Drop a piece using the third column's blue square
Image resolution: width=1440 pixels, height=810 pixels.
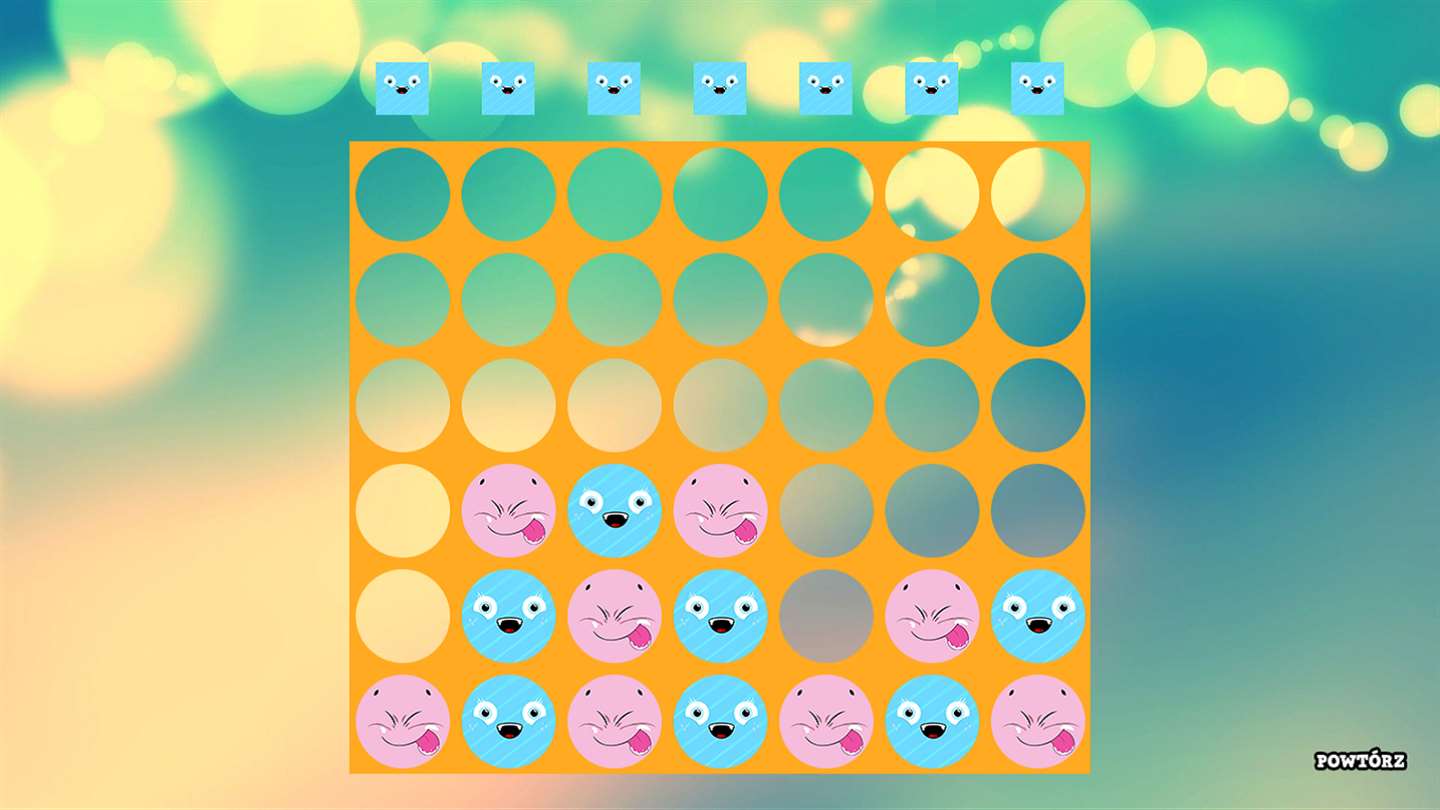click(614, 88)
